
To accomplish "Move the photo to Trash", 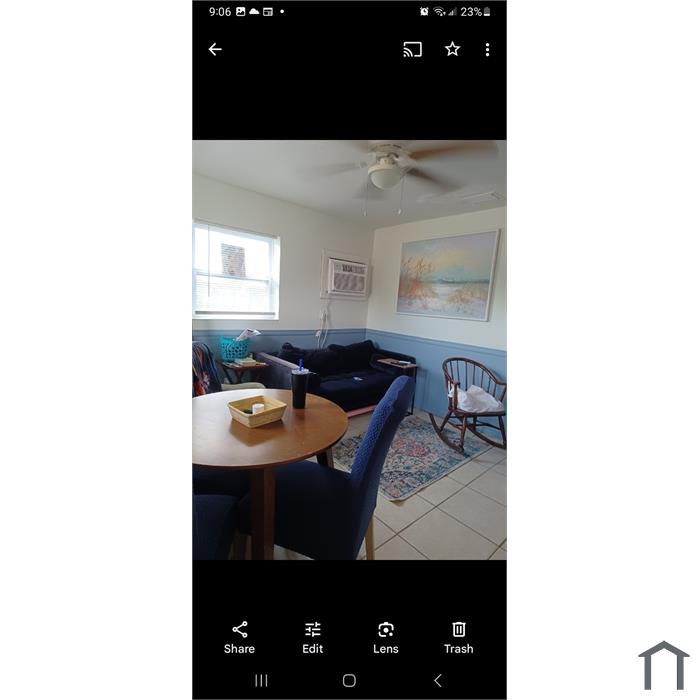I will 459,636.
